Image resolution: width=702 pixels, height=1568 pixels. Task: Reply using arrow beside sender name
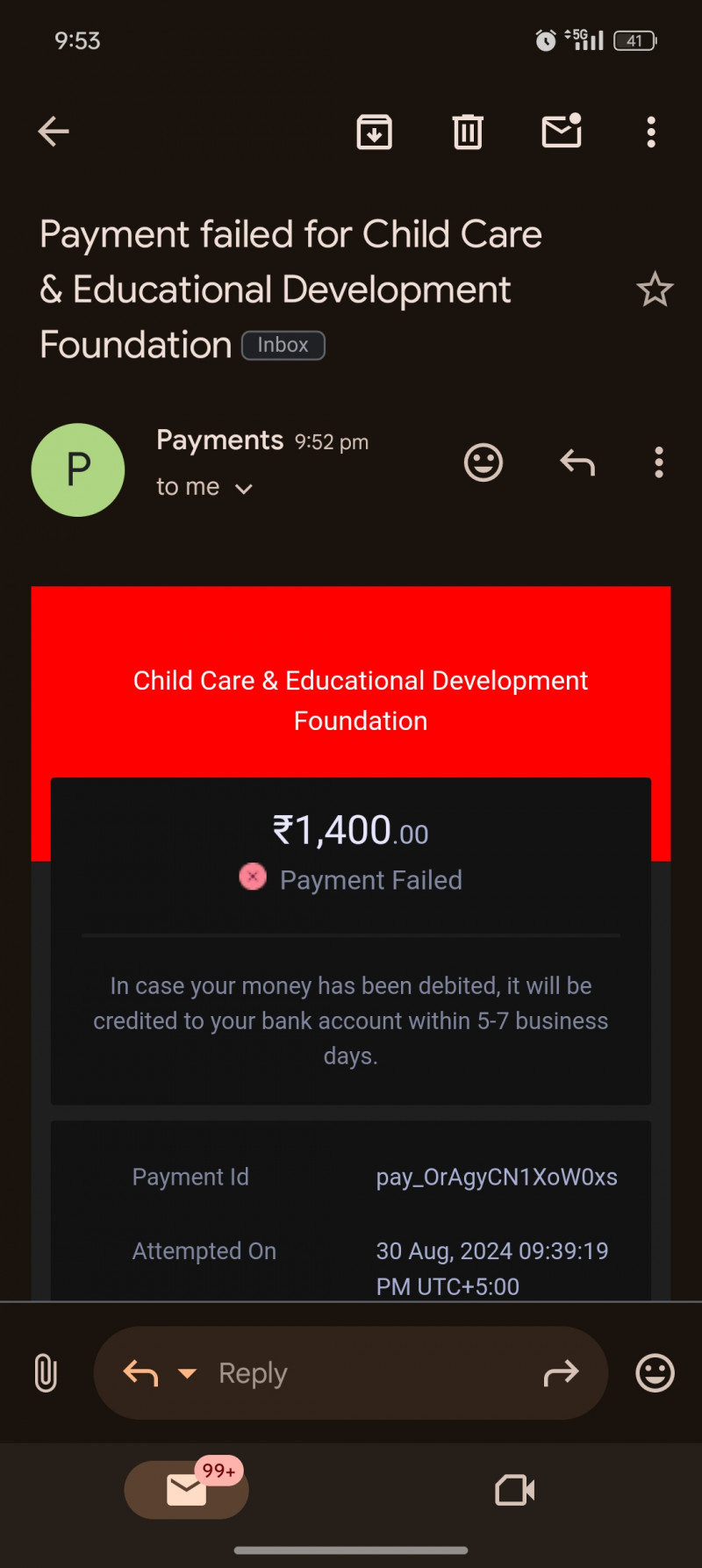tap(577, 462)
